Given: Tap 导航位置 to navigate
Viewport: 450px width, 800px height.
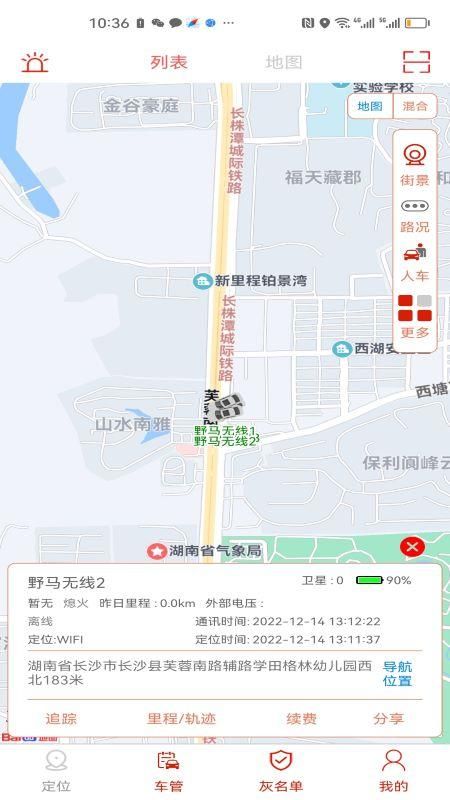Looking at the screenshot, I should pos(397,673).
